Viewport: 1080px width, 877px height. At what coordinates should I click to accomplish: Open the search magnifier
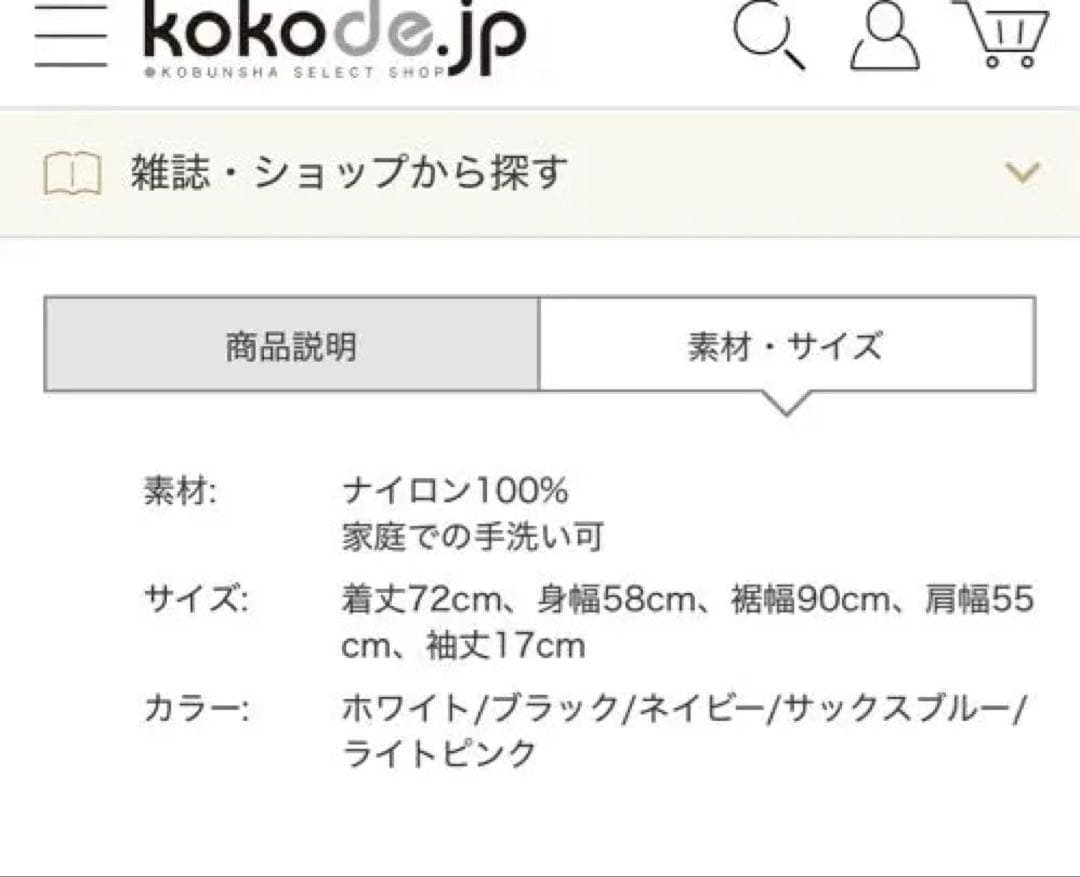pos(768,36)
